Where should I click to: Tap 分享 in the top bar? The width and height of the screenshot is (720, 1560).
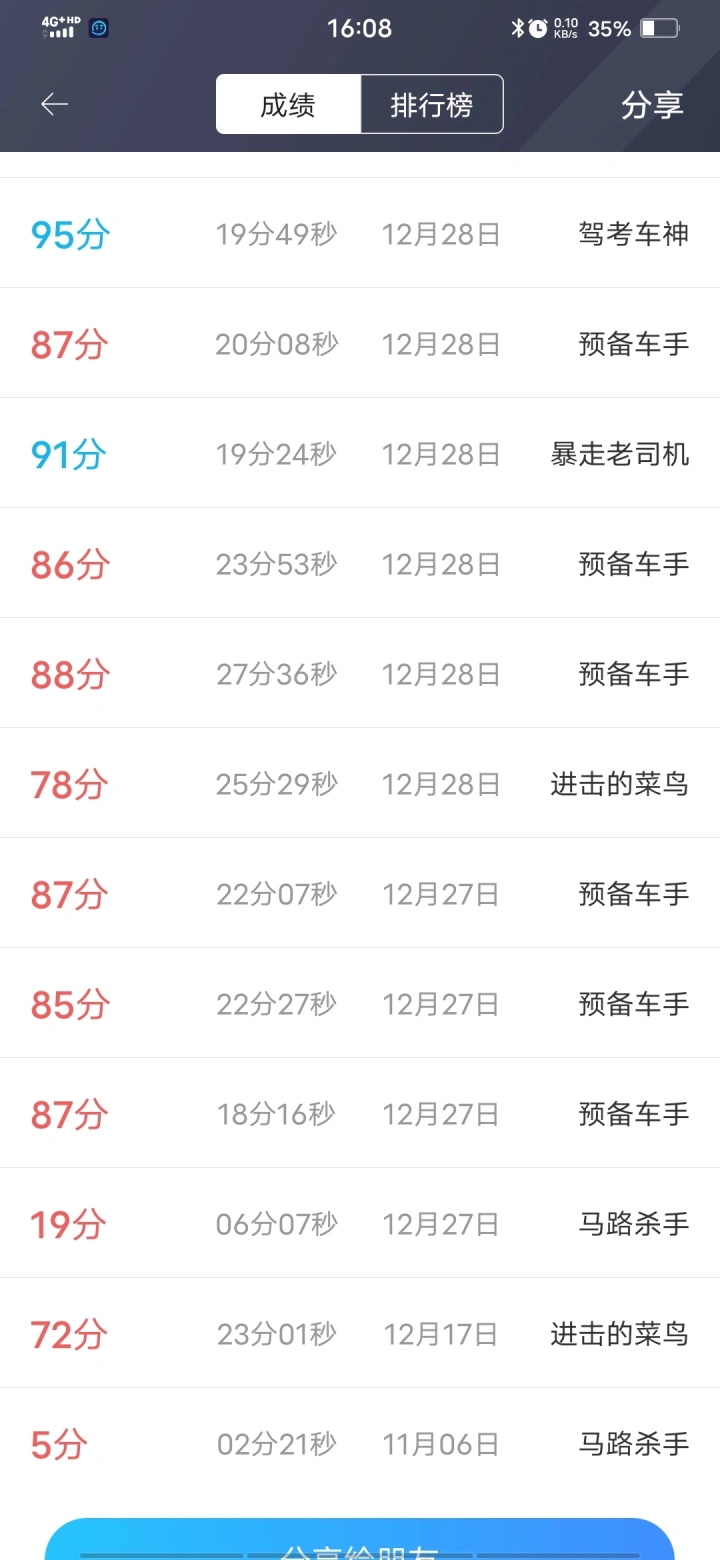pos(652,105)
